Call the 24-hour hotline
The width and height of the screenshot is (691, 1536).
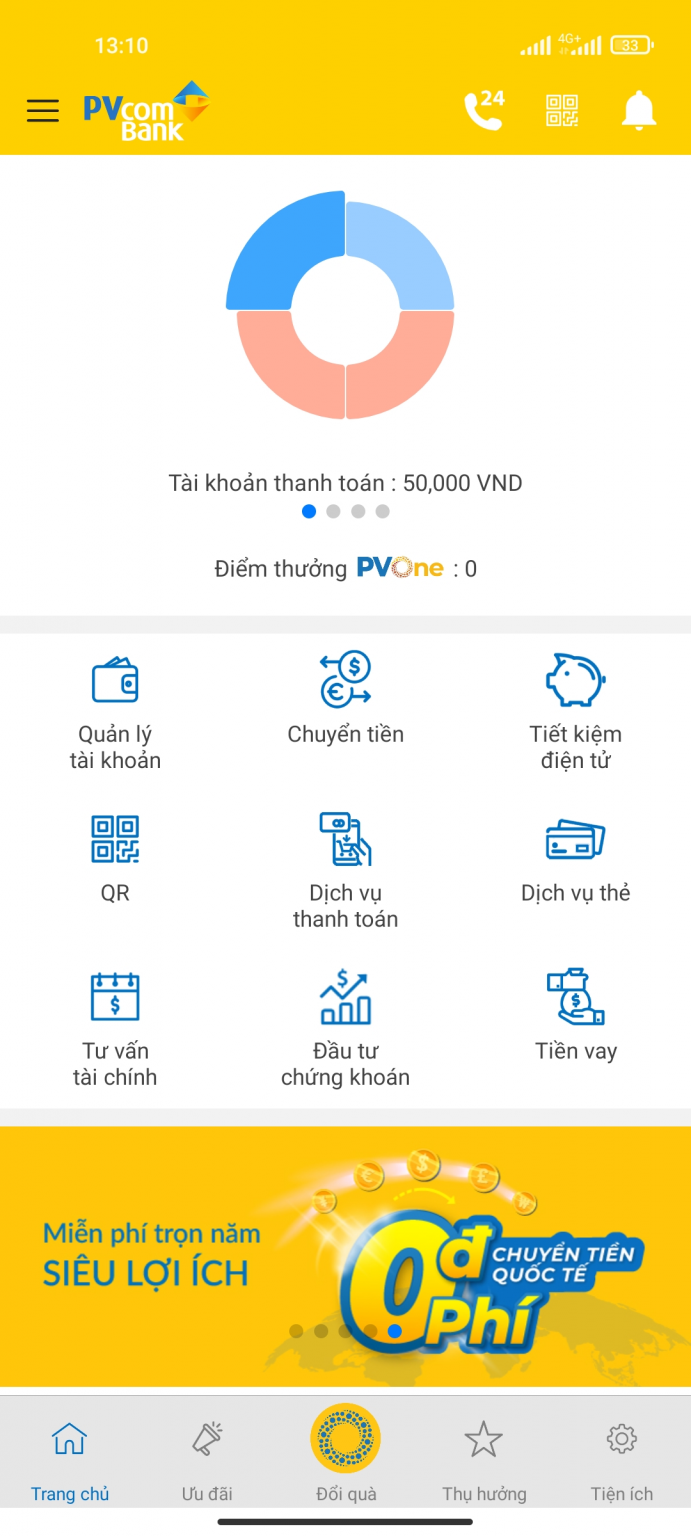(x=484, y=111)
